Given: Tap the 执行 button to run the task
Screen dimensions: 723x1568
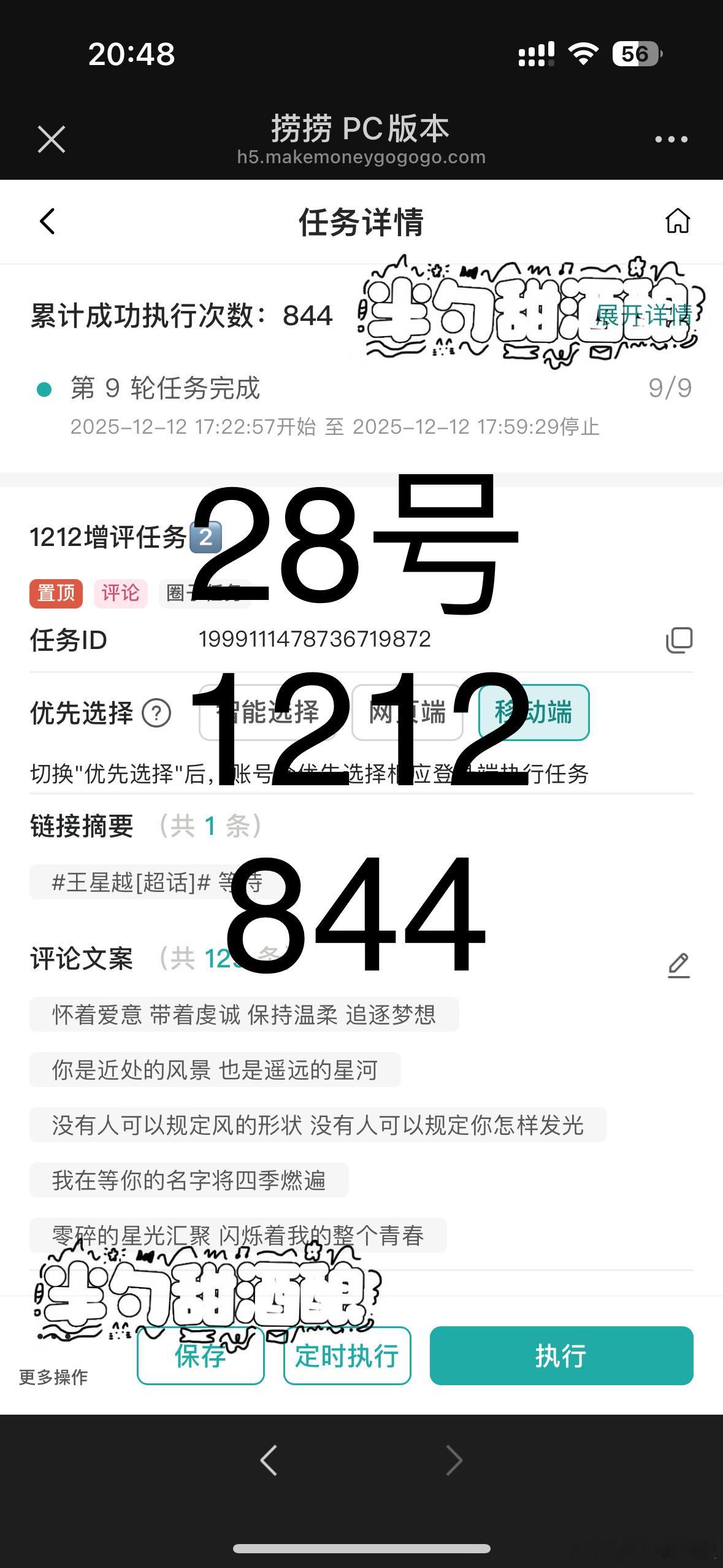Looking at the screenshot, I should (561, 1356).
